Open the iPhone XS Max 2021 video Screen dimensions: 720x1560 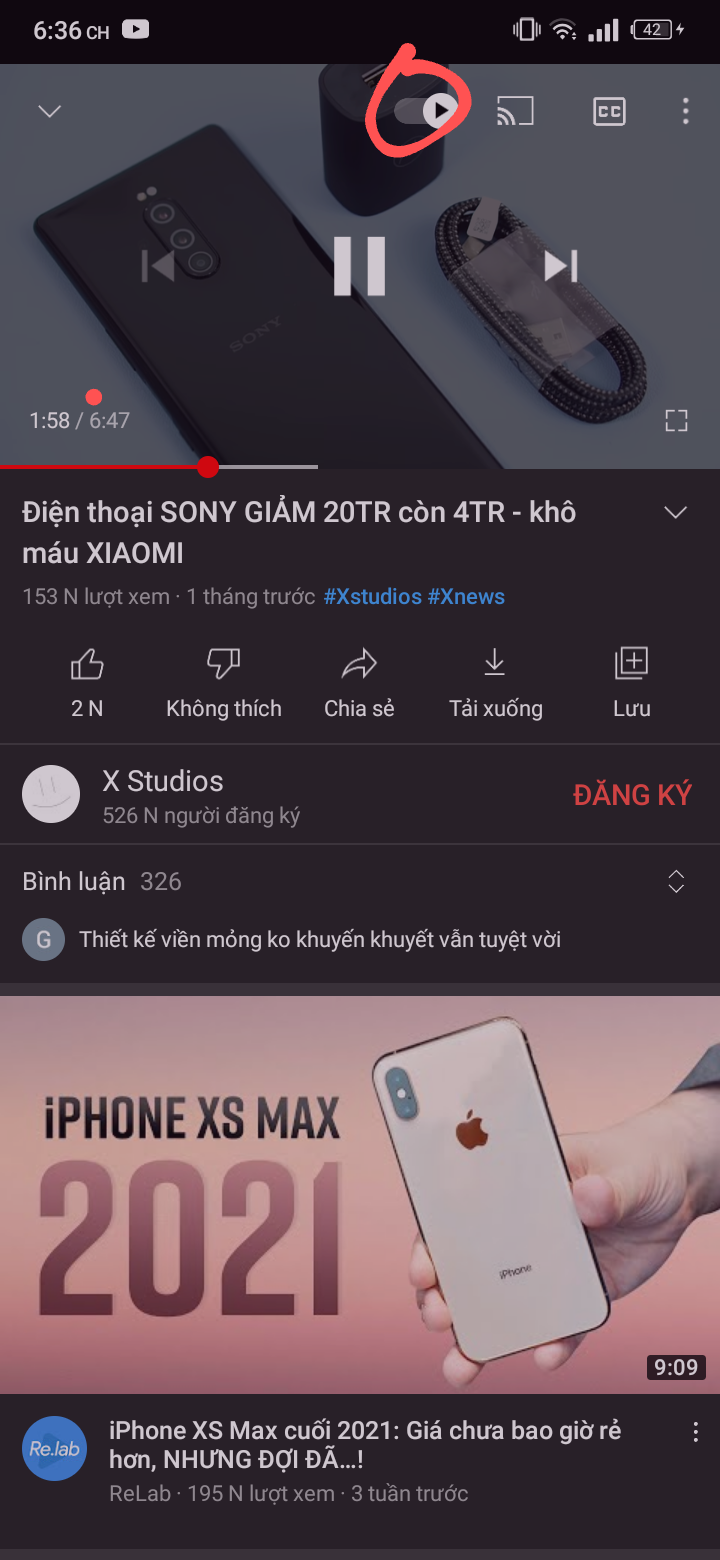[360, 1194]
